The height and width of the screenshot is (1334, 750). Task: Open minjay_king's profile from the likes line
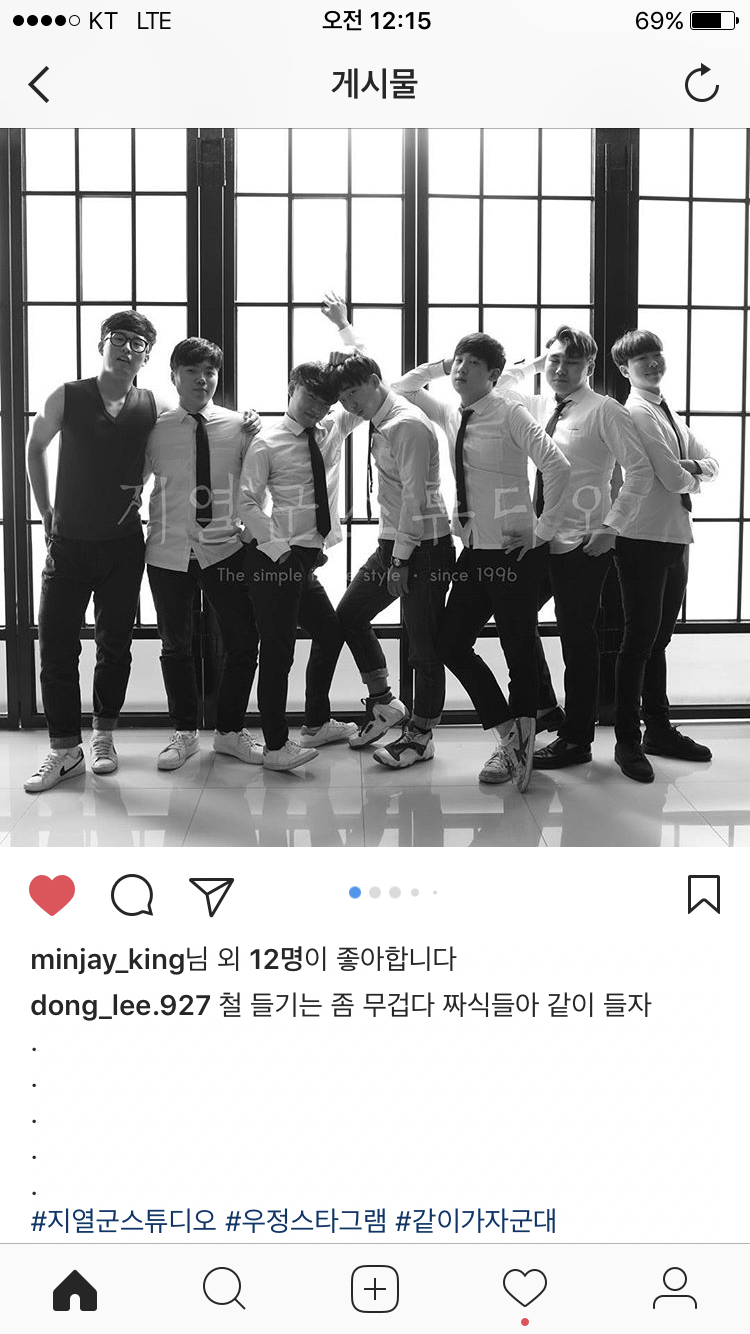tap(107, 960)
